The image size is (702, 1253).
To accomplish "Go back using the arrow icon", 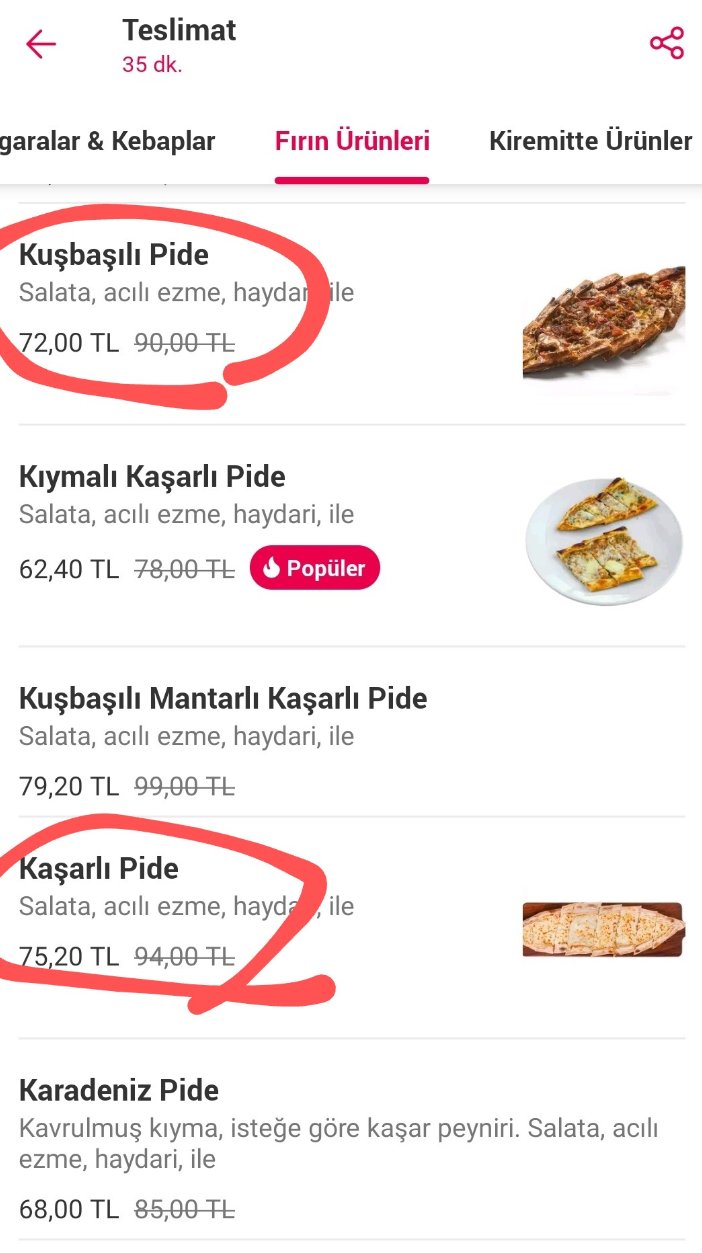I will 41,45.
